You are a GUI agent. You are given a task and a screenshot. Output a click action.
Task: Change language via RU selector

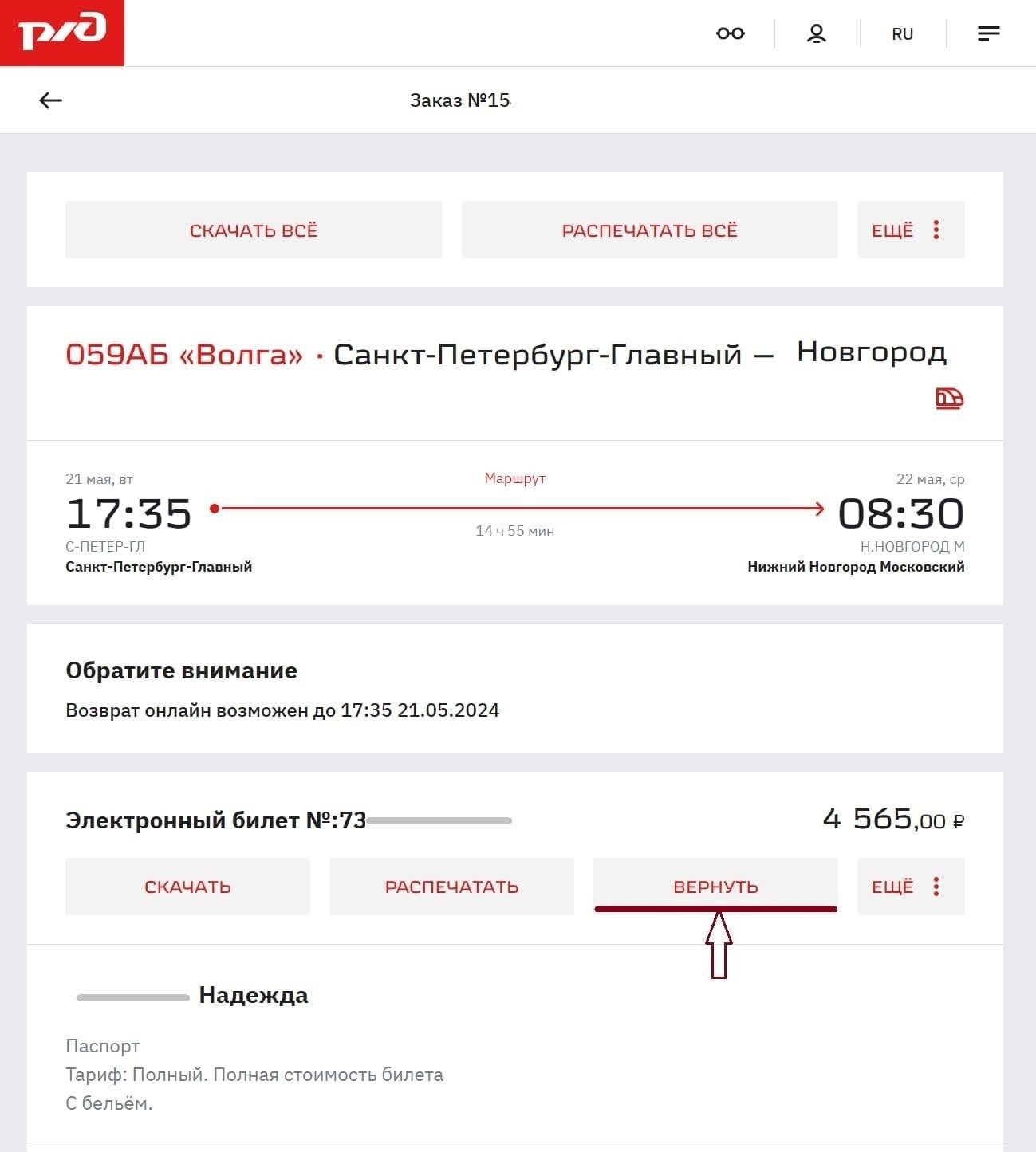[x=902, y=34]
